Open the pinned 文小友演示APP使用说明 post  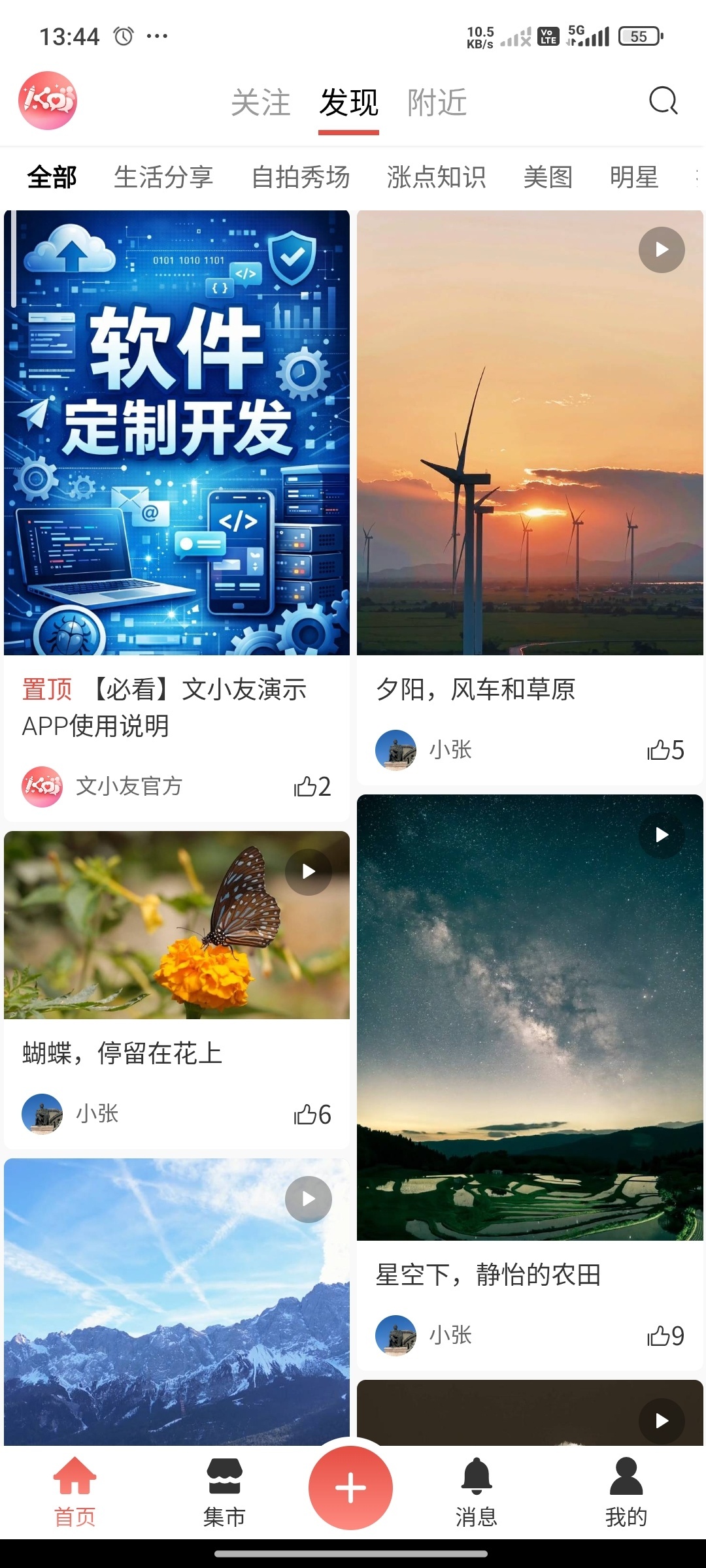(176, 707)
